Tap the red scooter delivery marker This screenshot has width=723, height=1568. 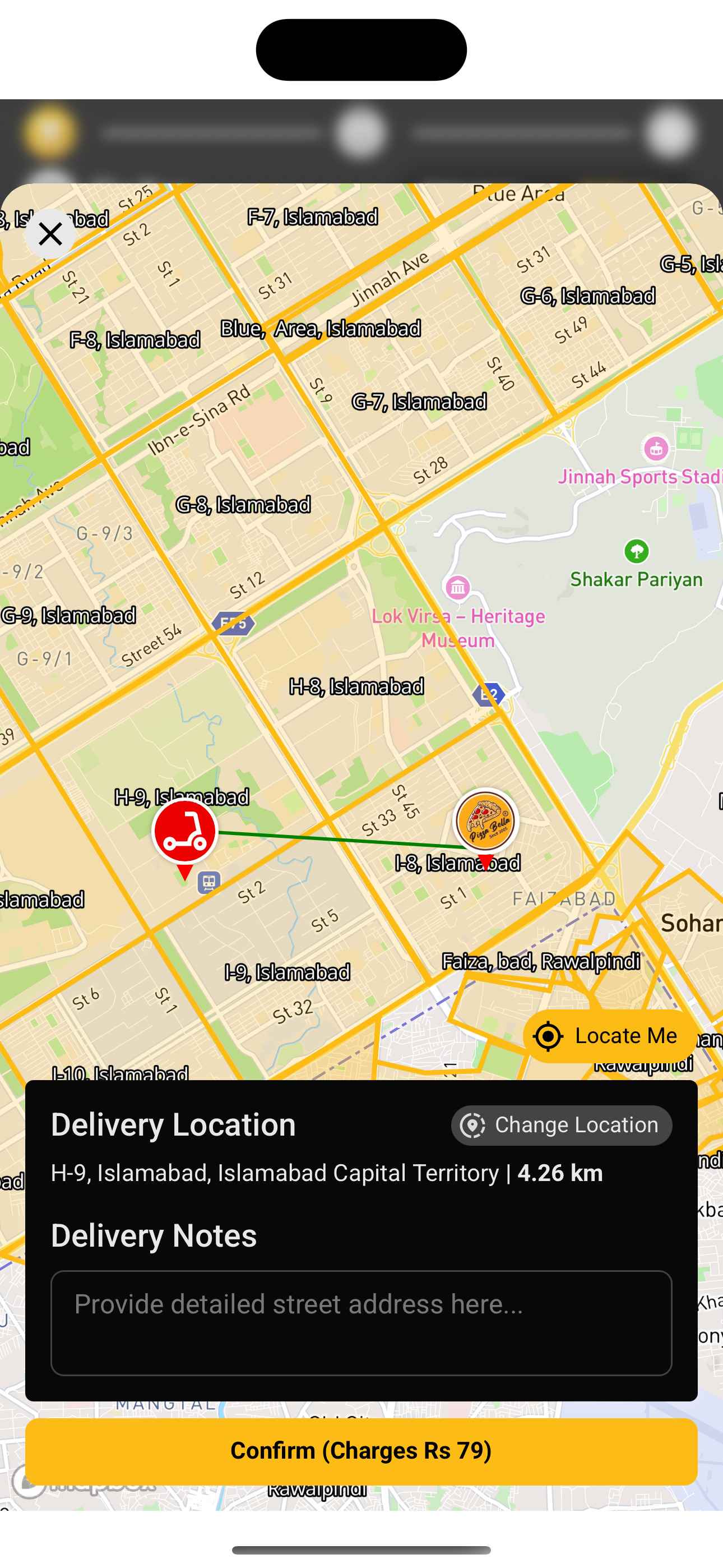pyautogui.click(x=184, y=832)
